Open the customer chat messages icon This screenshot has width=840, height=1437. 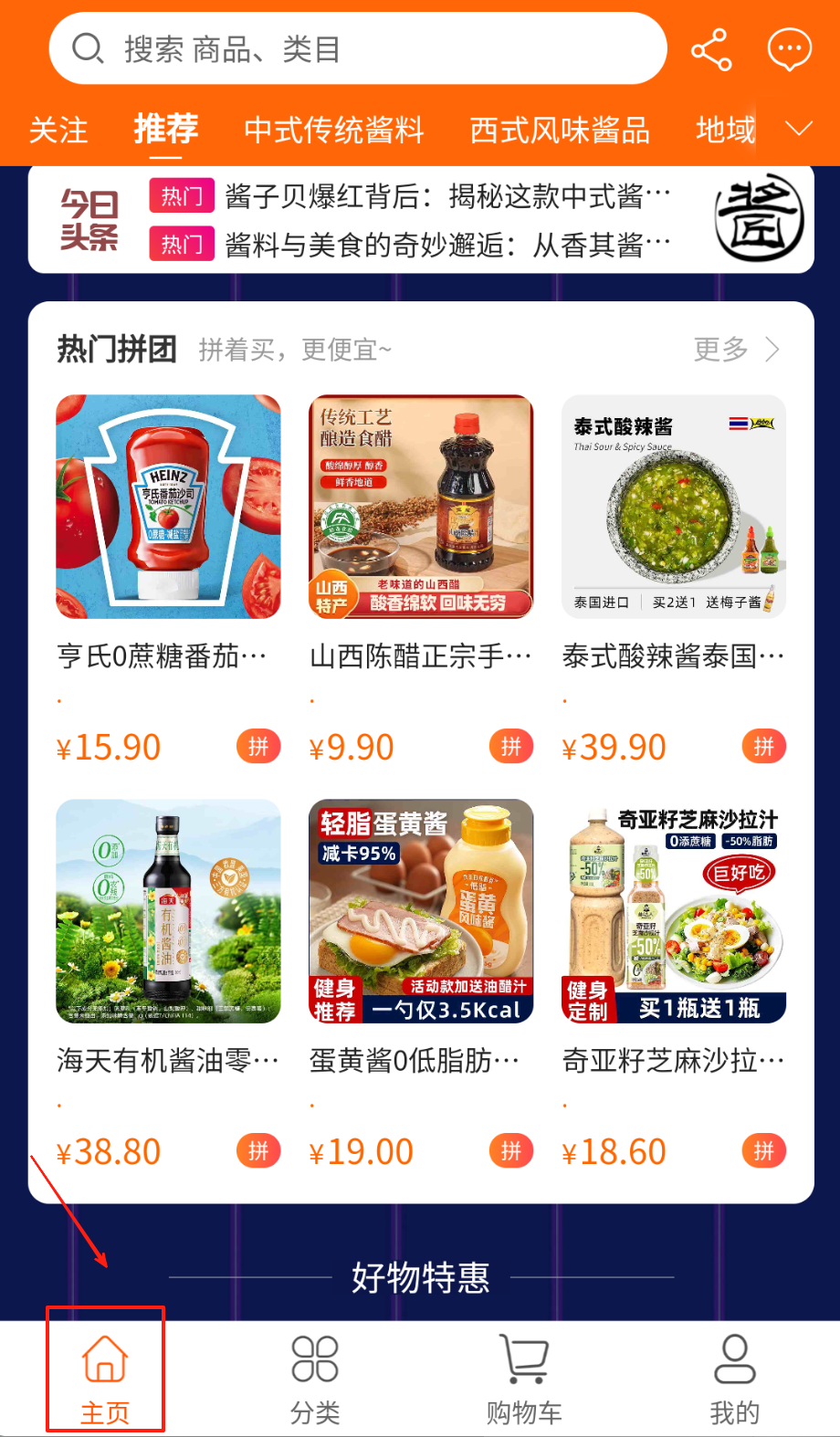tap(789, 49)
